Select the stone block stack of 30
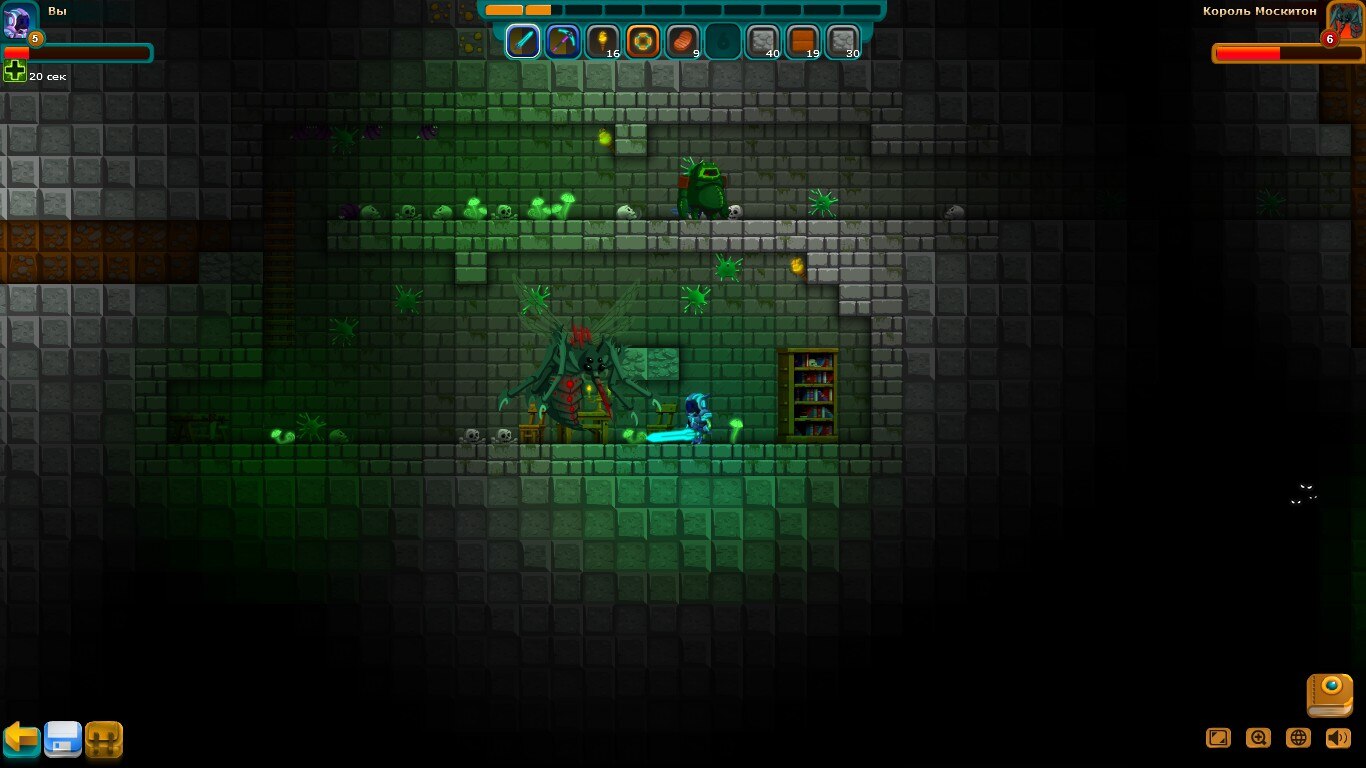This screenshot has width=1366, height=768. tap(843, 41)
